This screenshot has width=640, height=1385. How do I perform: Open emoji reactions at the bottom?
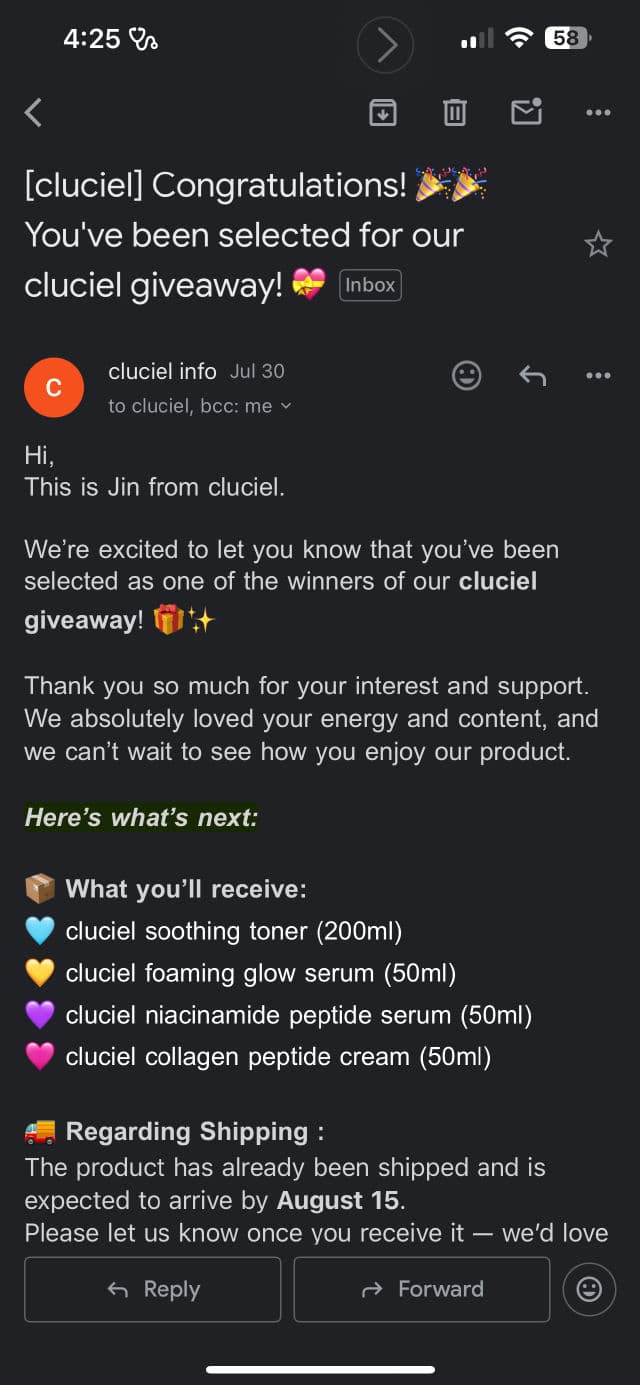coord(590,1290)
